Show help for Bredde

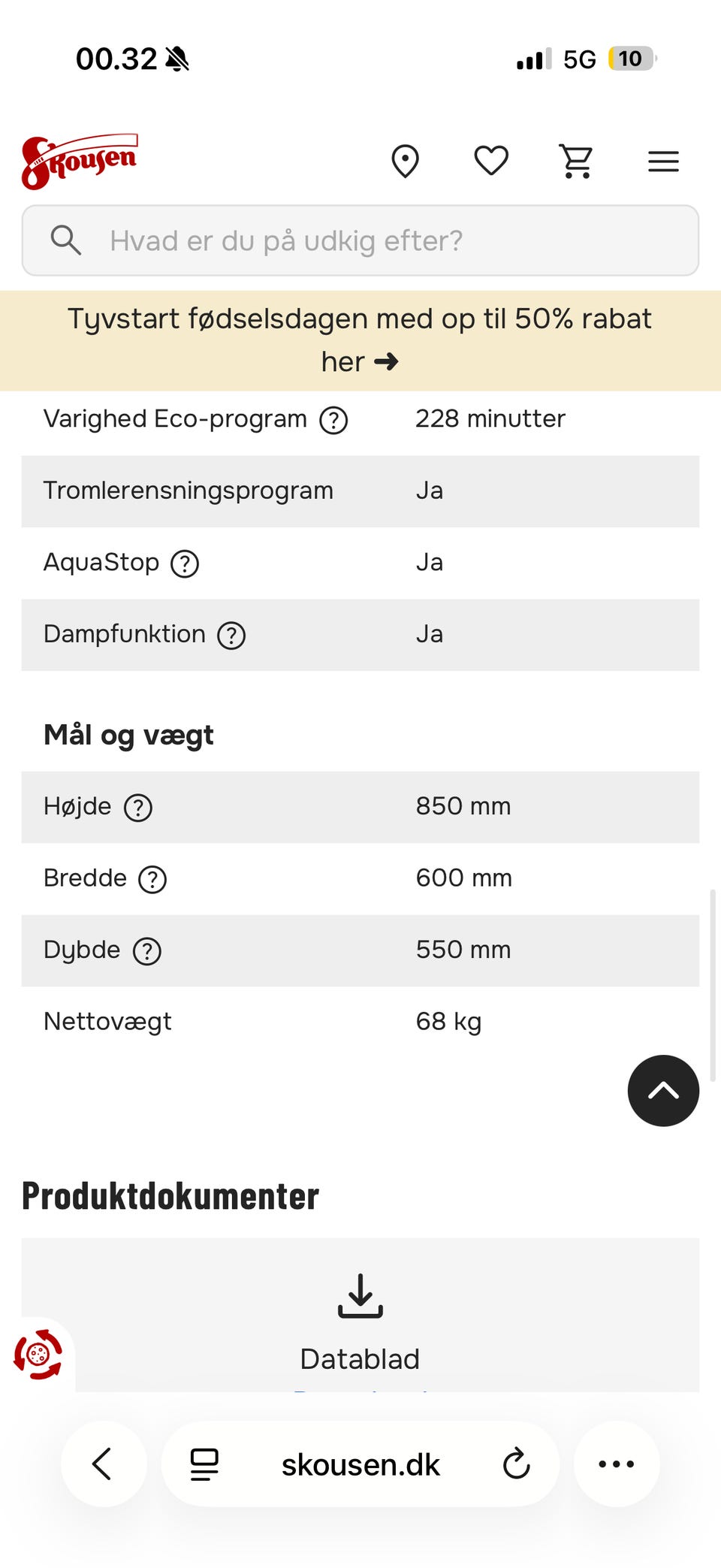click(x=152, y=879)
